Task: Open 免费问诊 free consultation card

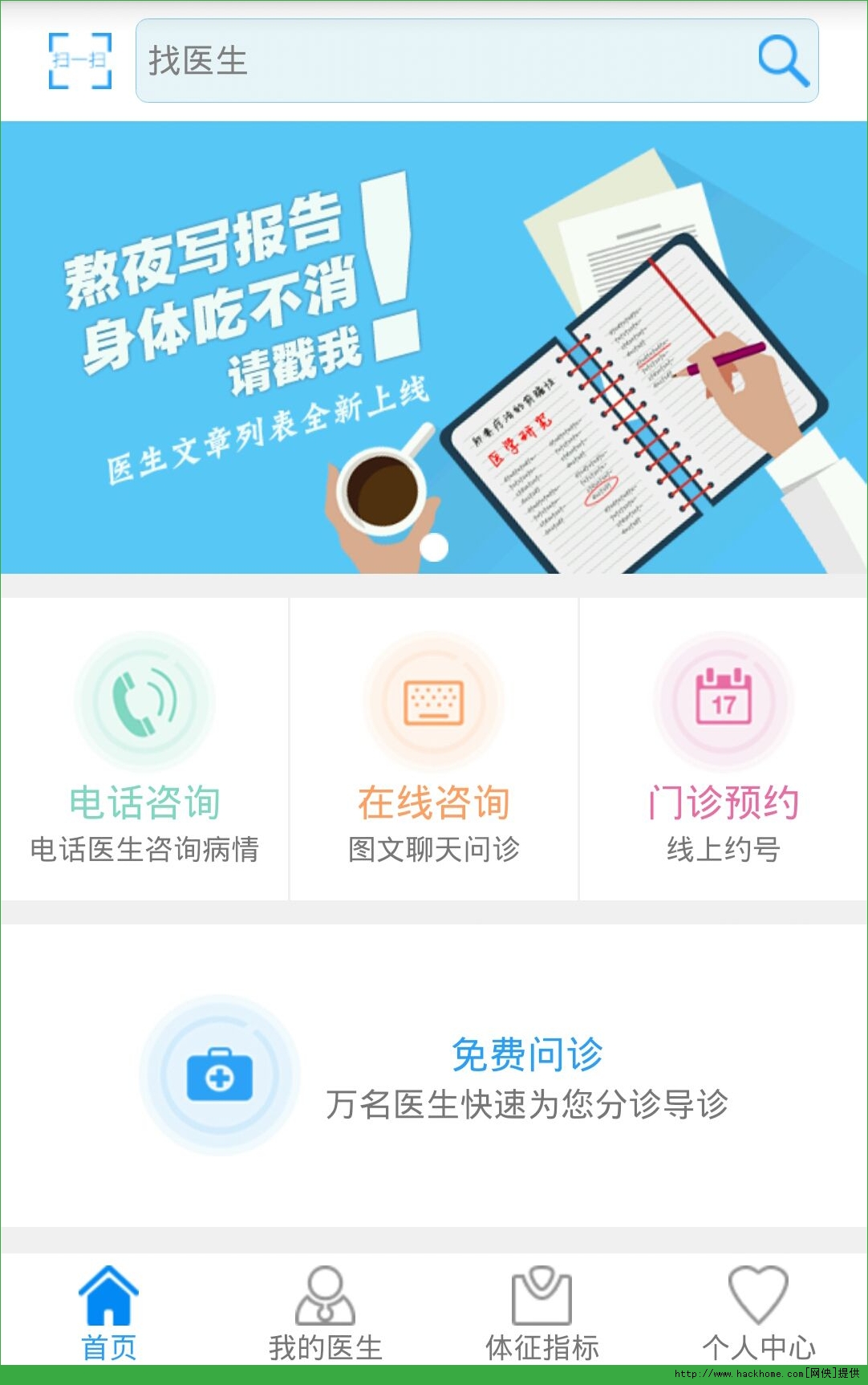Action: [x=433, y=1075]
